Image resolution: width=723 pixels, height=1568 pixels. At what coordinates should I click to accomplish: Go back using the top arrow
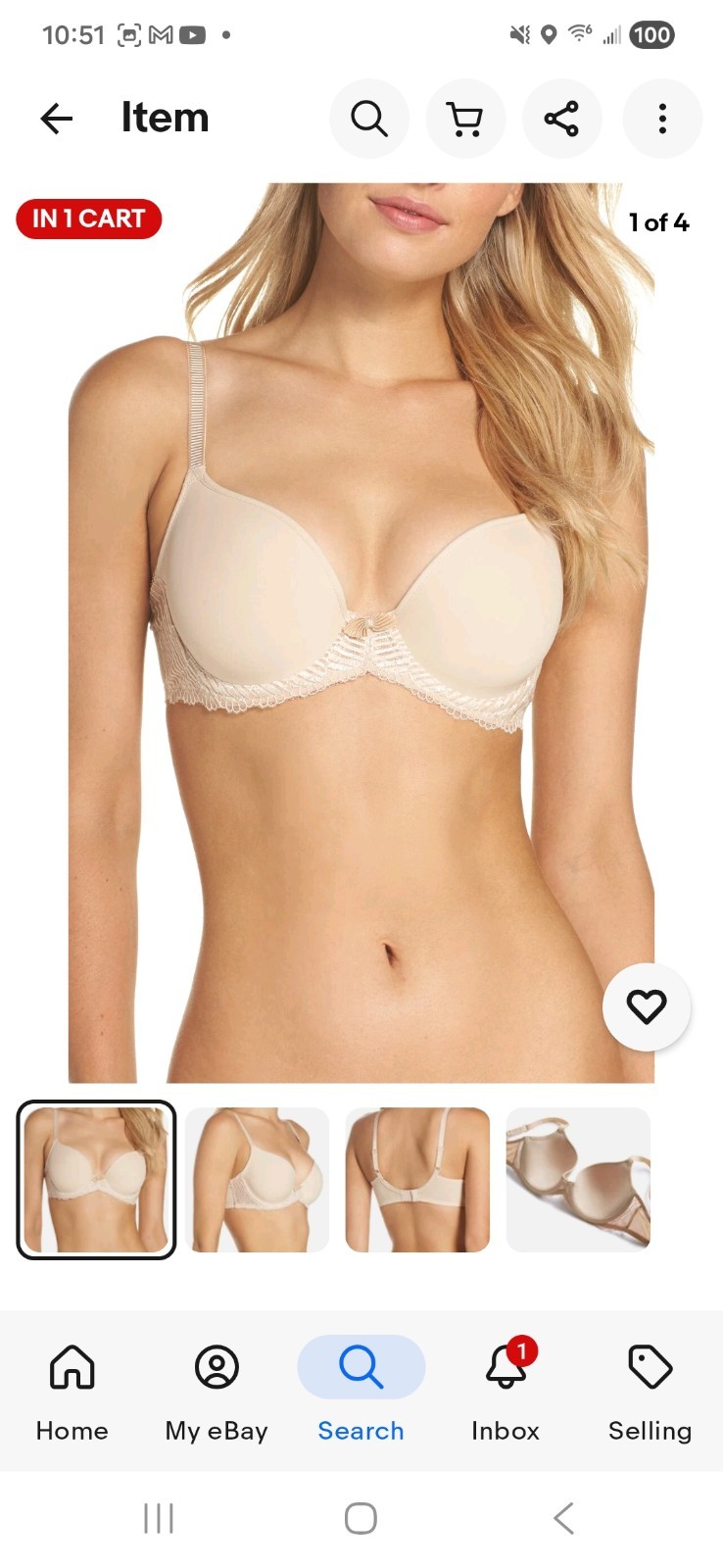pos(57,119)
